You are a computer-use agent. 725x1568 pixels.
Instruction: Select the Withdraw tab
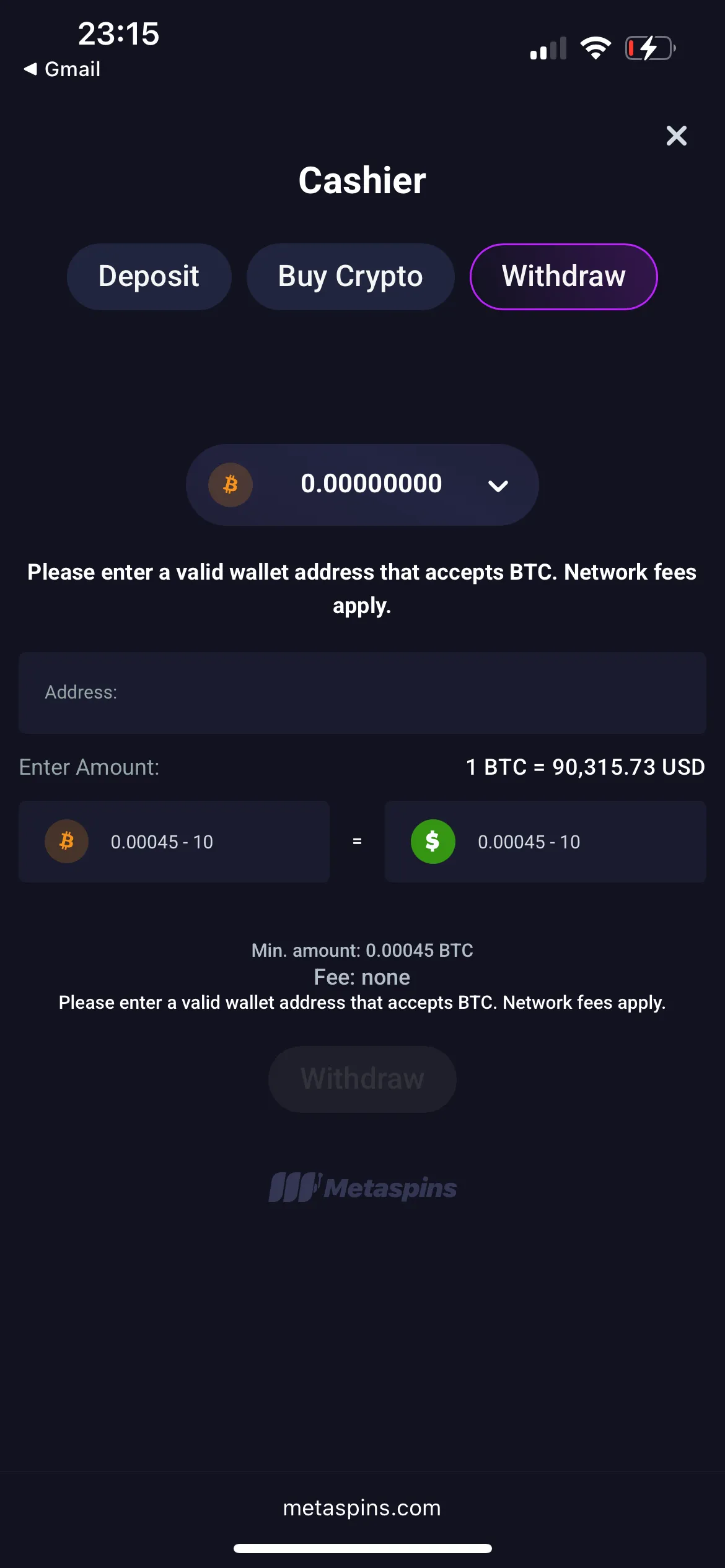click(x=563, y=276)
